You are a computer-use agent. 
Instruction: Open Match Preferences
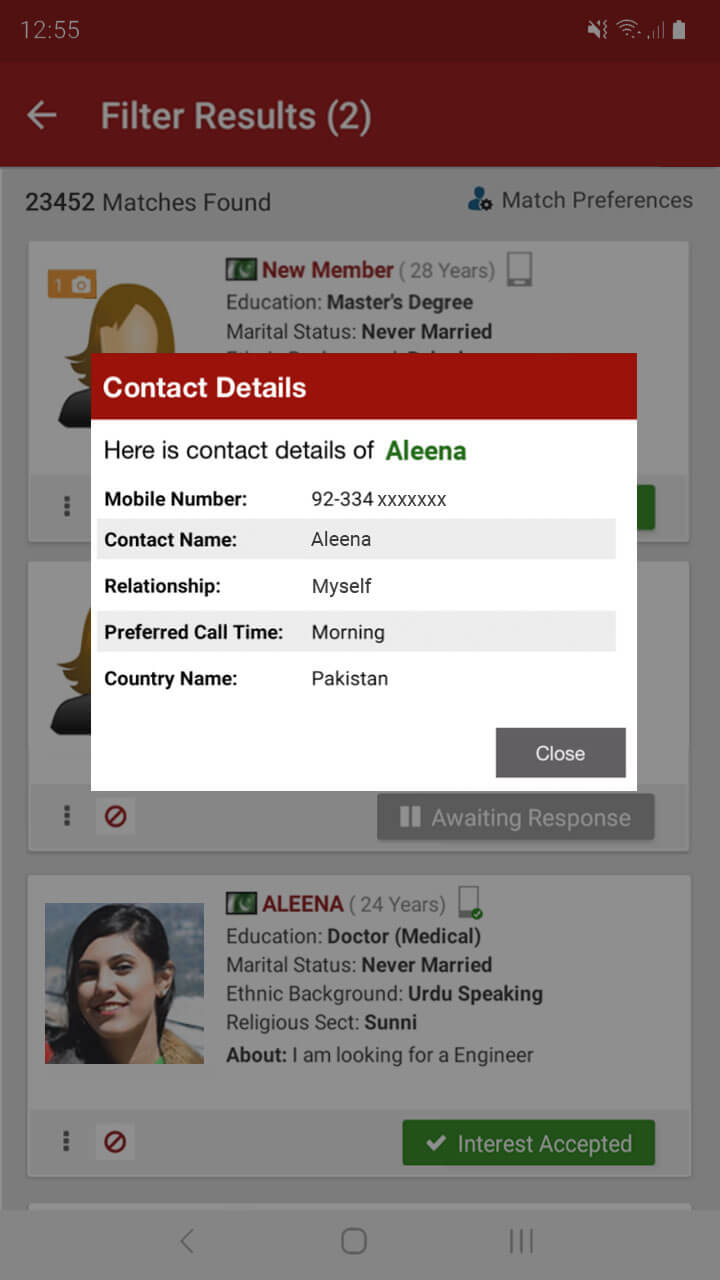pyautogui.click(x=580, y=200)
